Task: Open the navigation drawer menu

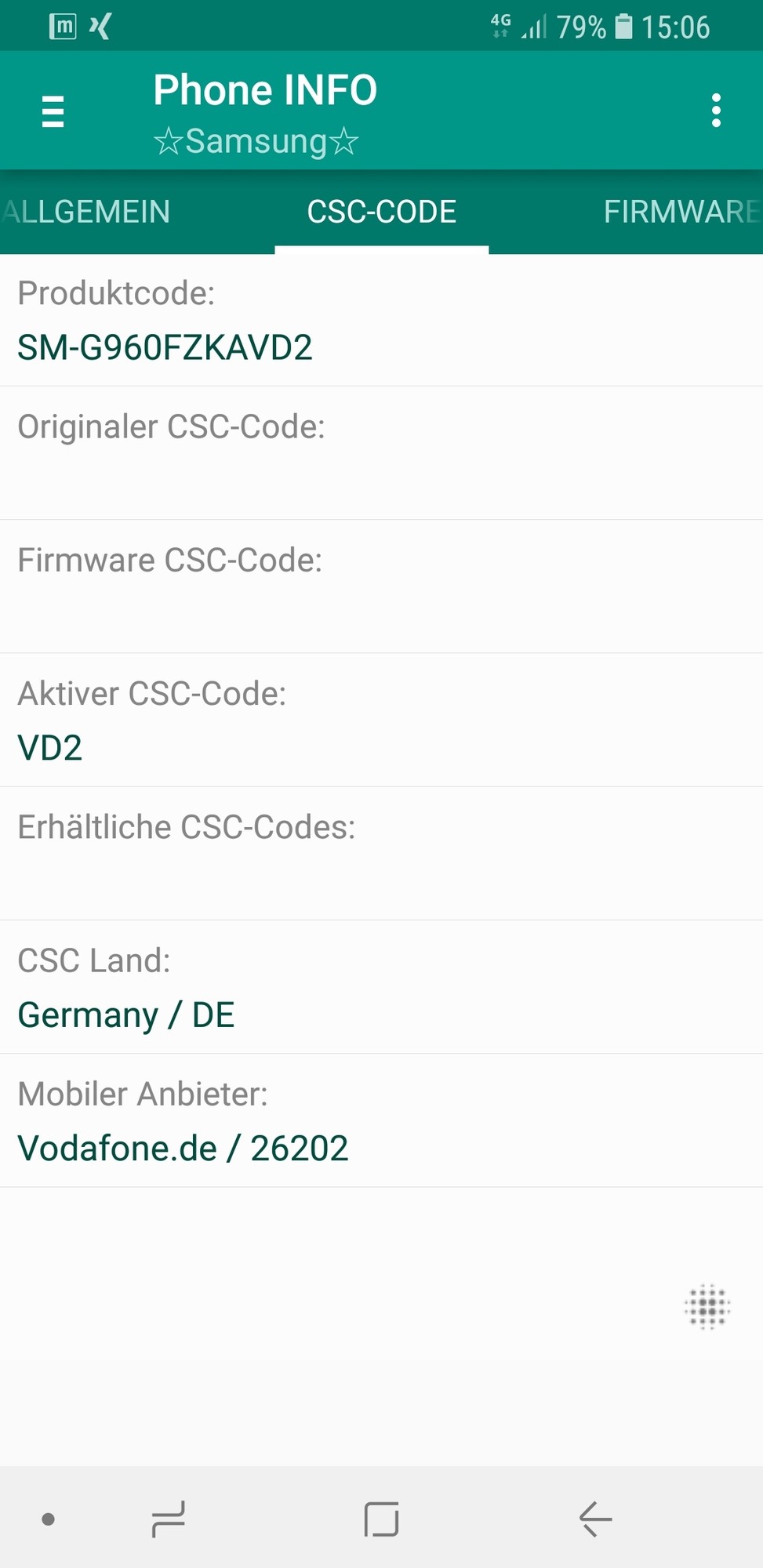Action: click(53, 111)
